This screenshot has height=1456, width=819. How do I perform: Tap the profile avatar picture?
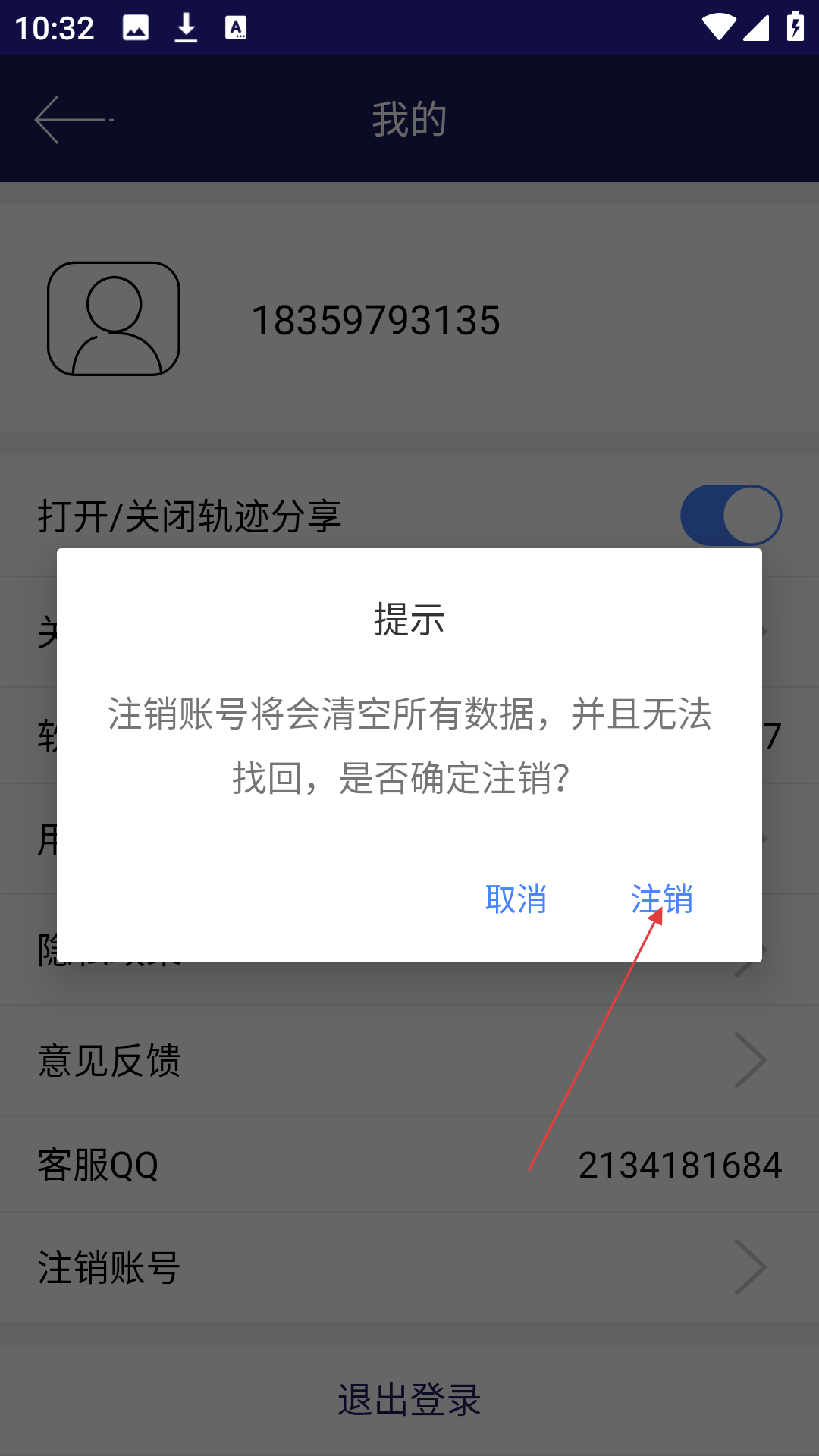coord(114,318)
